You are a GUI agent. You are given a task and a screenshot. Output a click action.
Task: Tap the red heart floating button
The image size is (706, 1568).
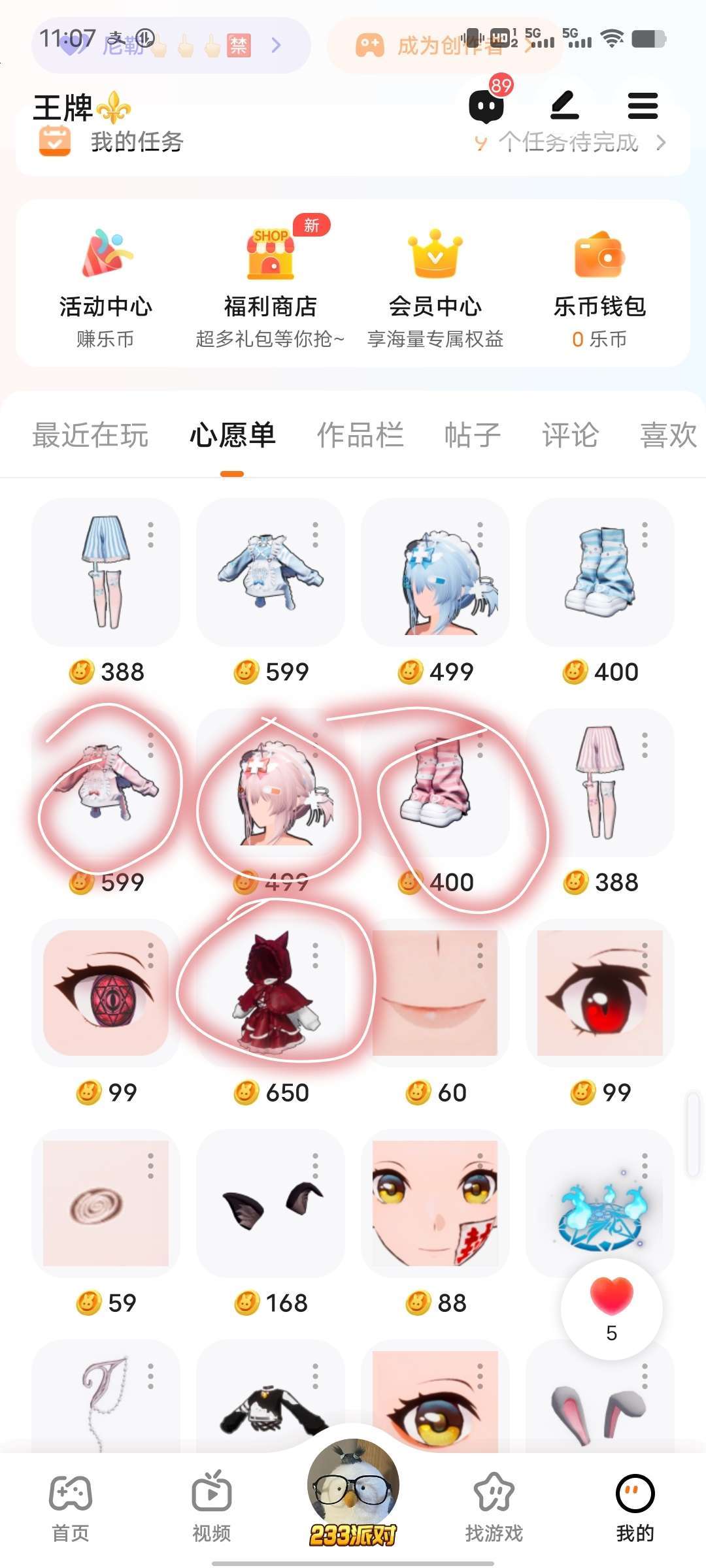pos(611,1305)
